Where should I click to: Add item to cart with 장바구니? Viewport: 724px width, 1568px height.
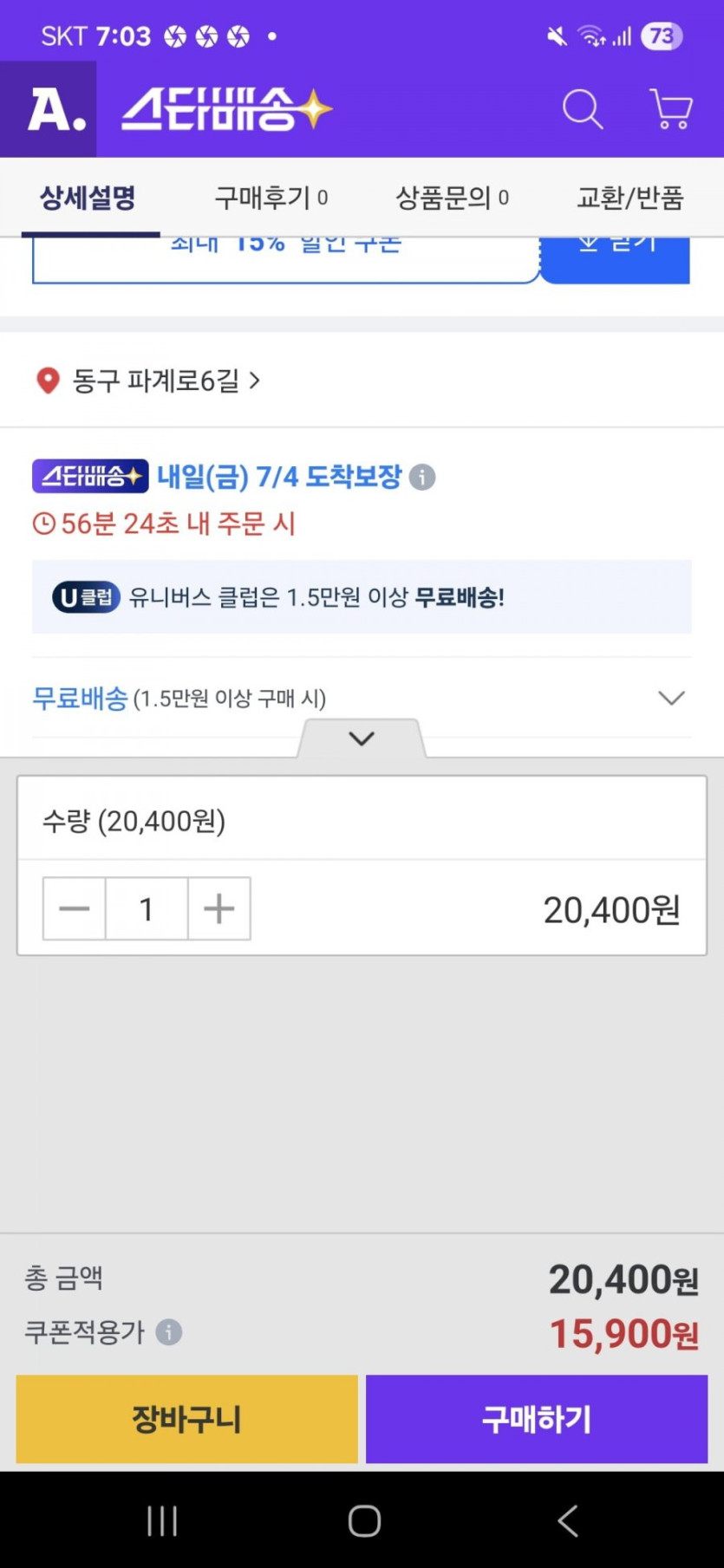coord(187,1419)
